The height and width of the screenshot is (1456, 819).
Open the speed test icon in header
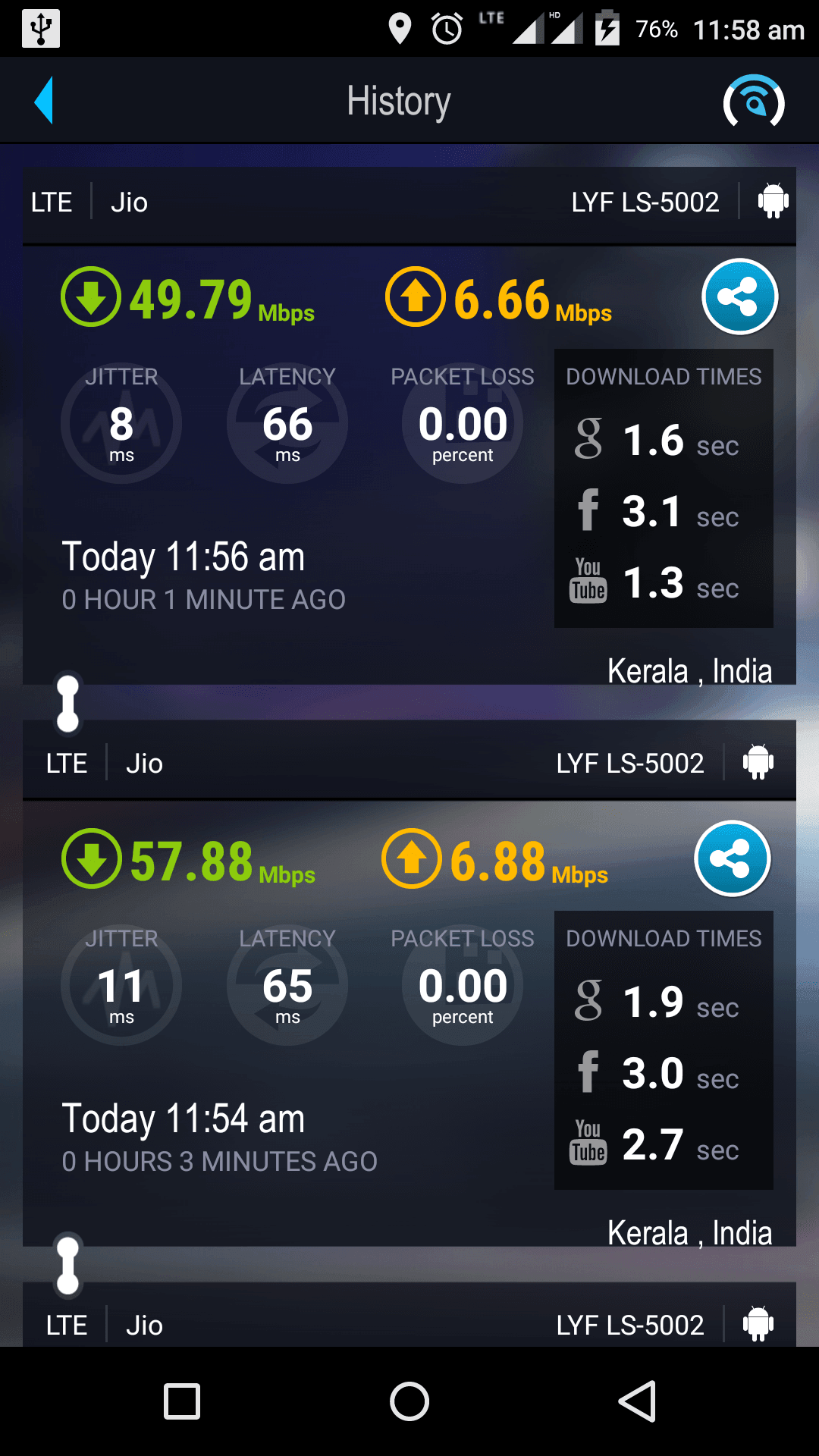point(753,101)
